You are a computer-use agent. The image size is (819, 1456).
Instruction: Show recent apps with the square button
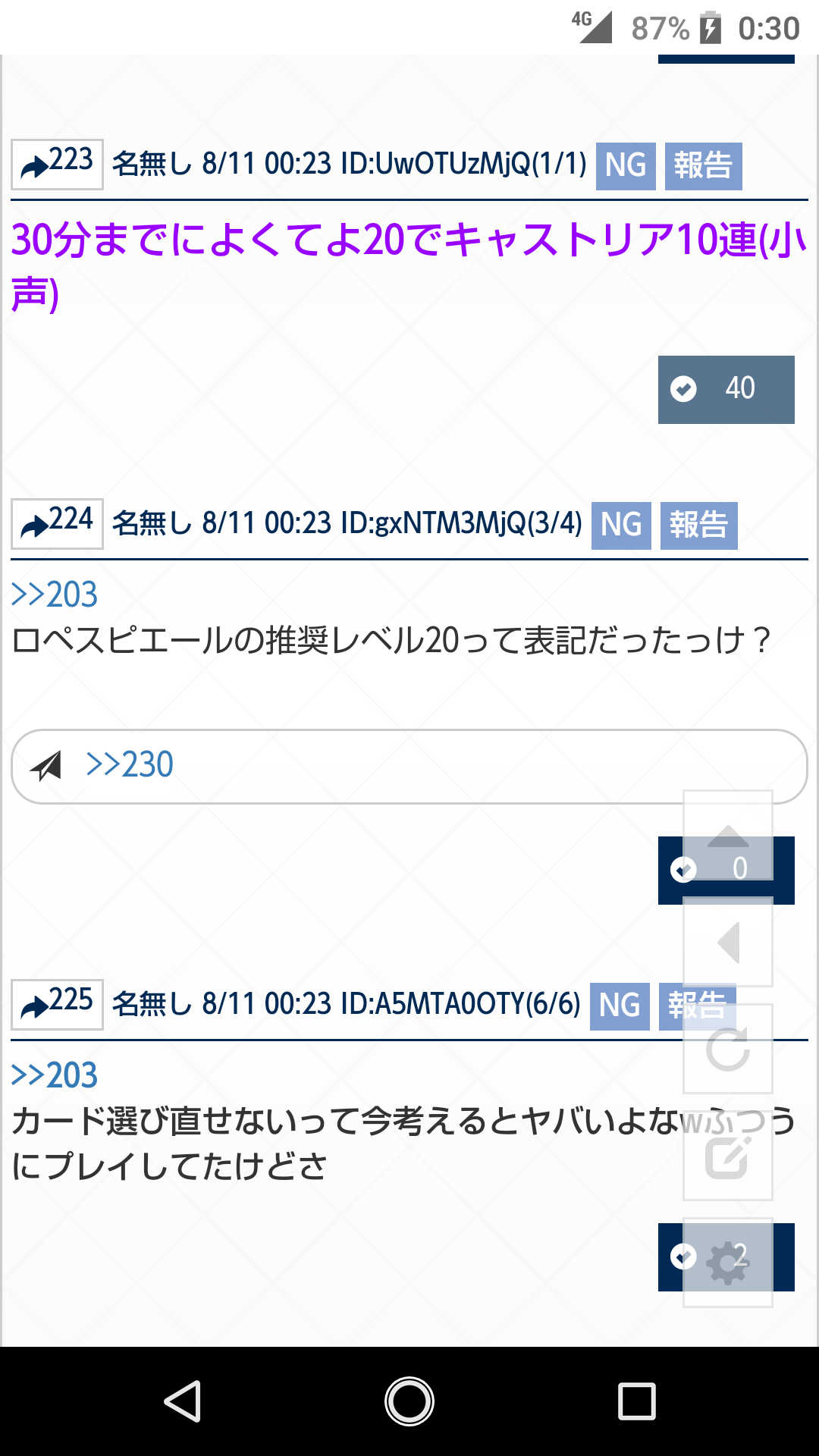click(637, 1401)
